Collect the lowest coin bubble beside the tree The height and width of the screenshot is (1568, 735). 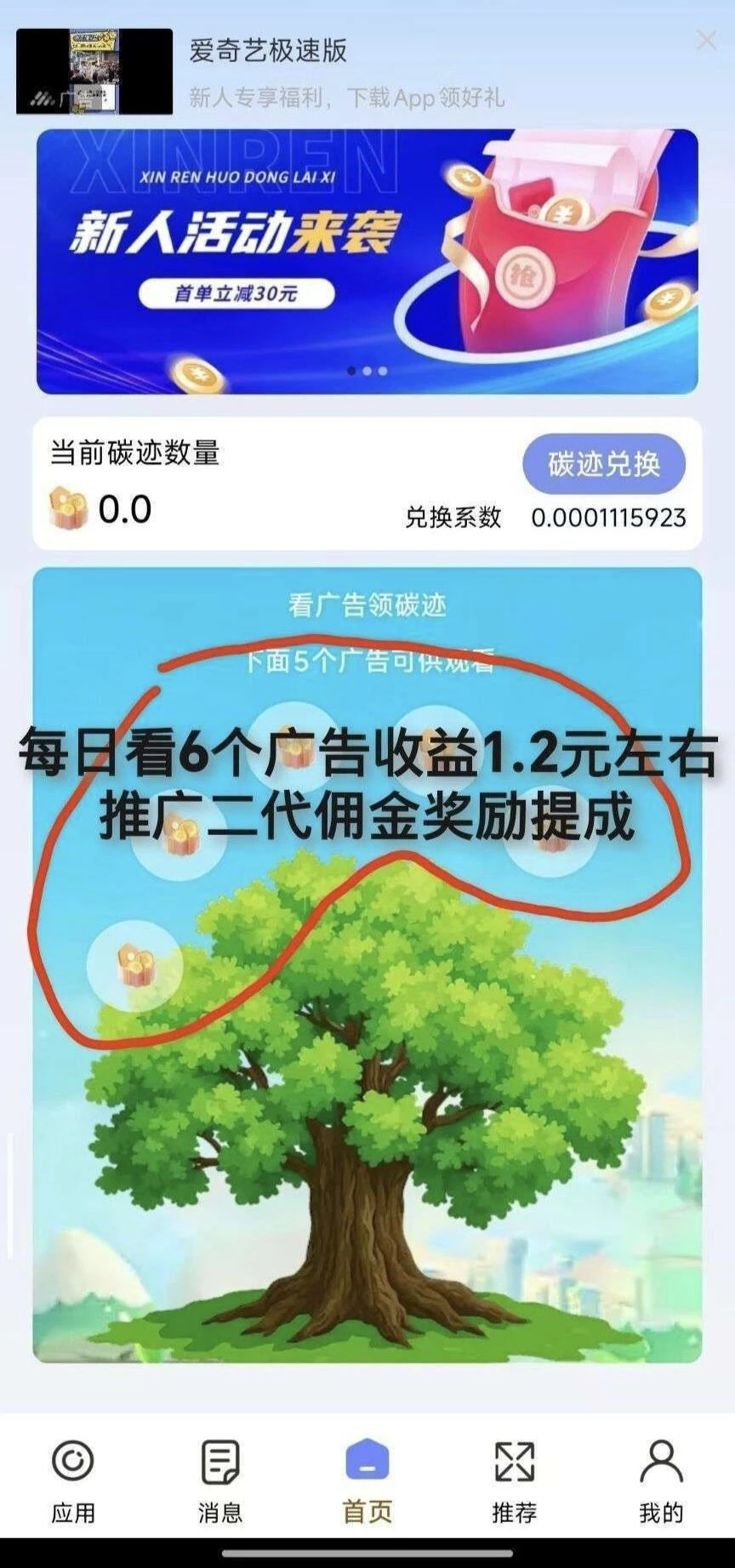[134, 965]
